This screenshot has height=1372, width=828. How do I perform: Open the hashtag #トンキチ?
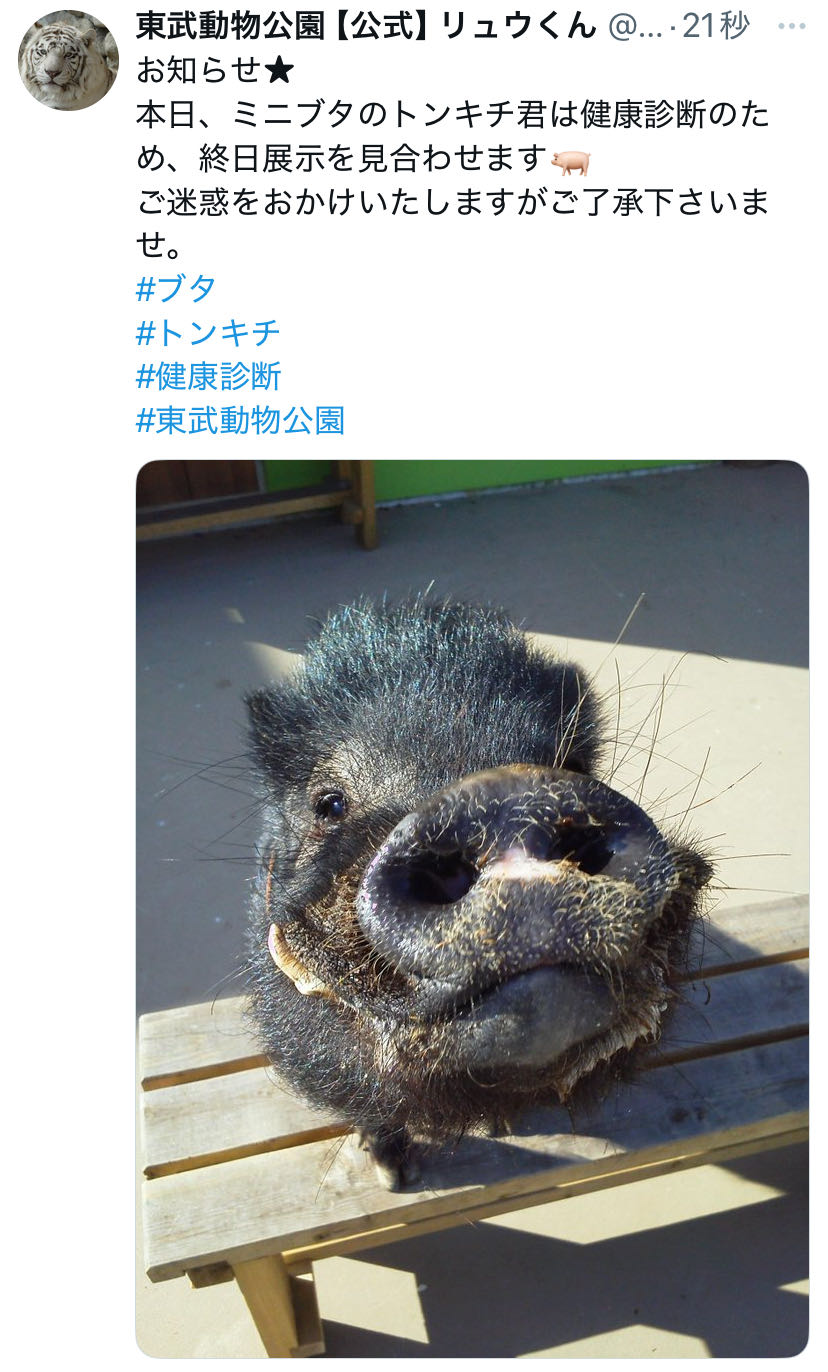(208, 333)
